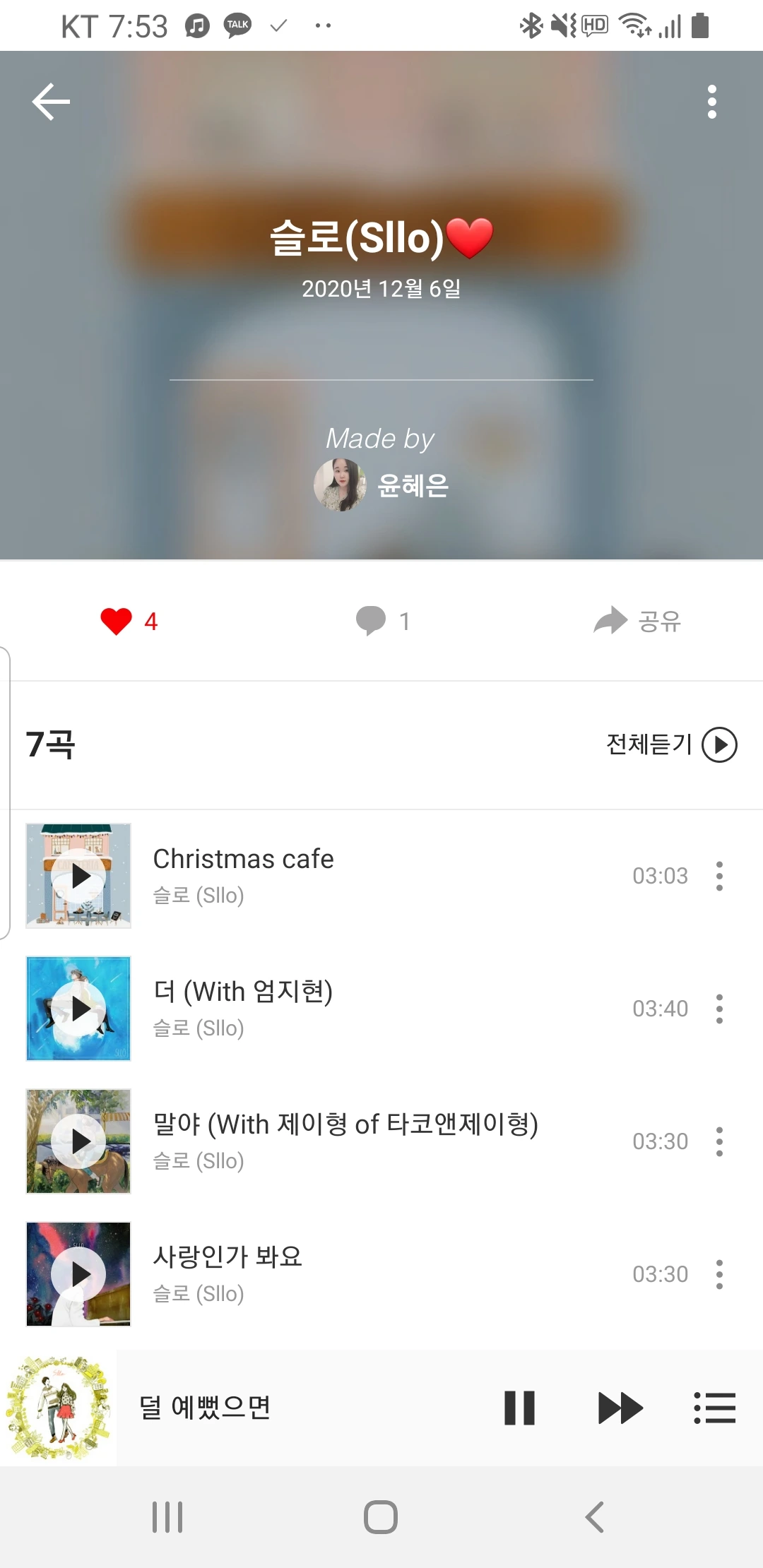Share this playlist via 공유
Viewport: 763px width, 1568px height.
tap(637, 621)
